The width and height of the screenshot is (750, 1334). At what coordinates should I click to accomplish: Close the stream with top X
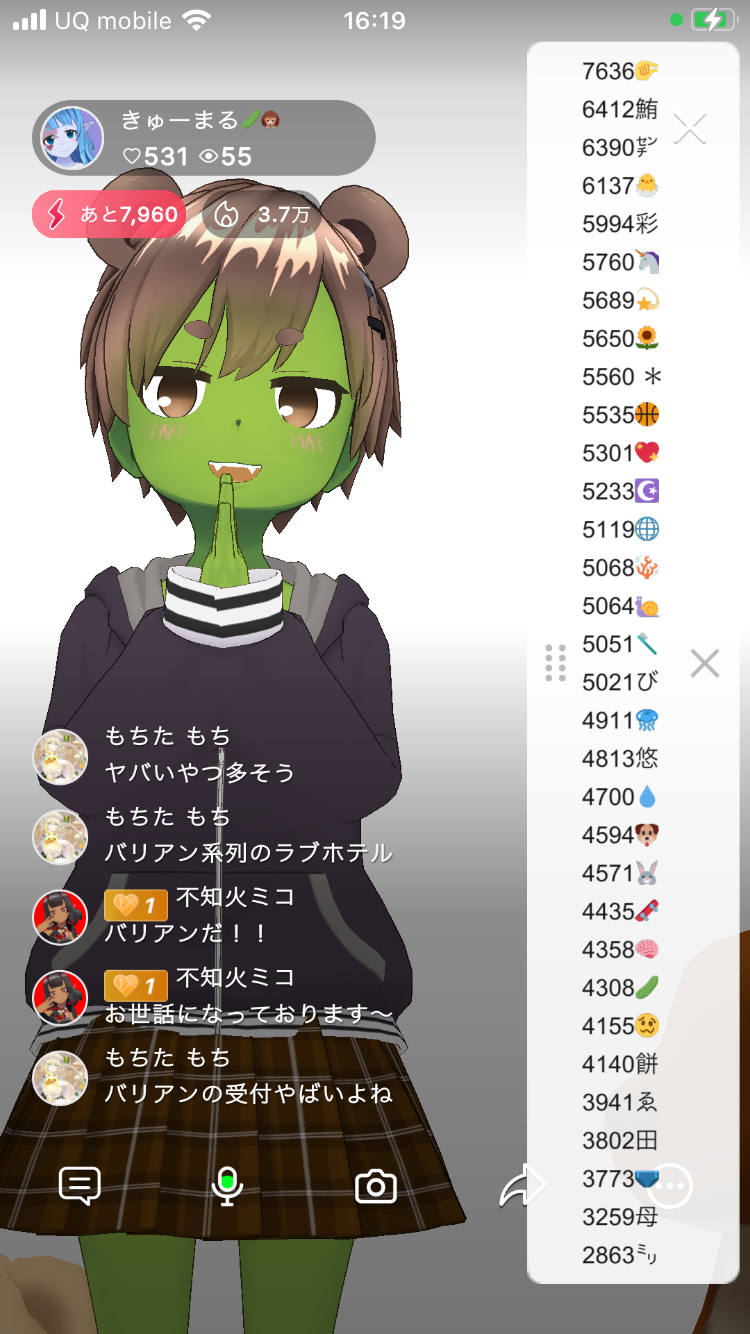(690, 129)
